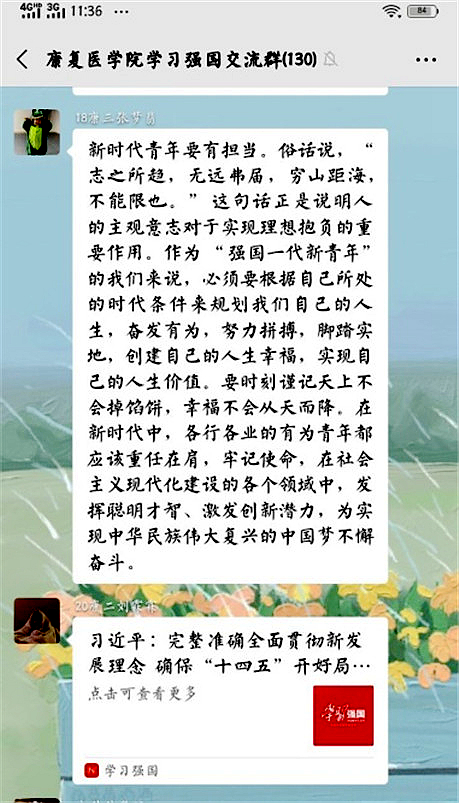
Task: Open the avatar of sender 20康二
Action: (37, 621)
